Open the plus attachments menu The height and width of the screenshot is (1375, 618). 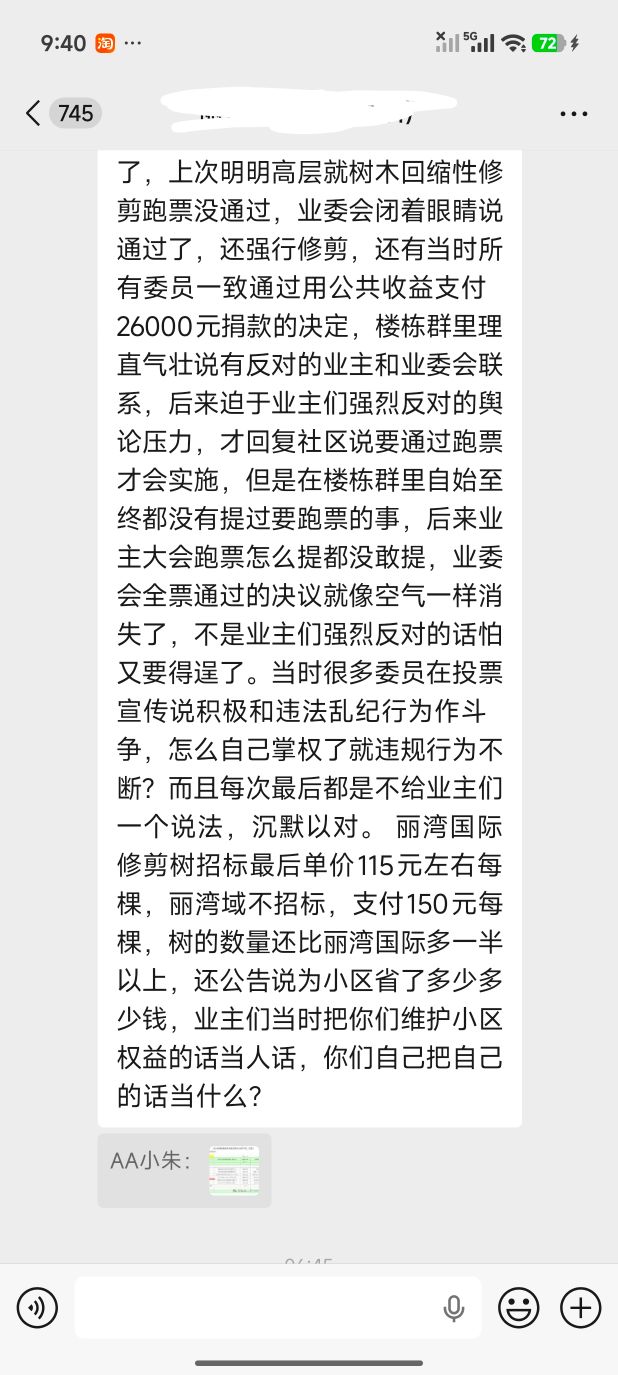tap(581, 1307)
